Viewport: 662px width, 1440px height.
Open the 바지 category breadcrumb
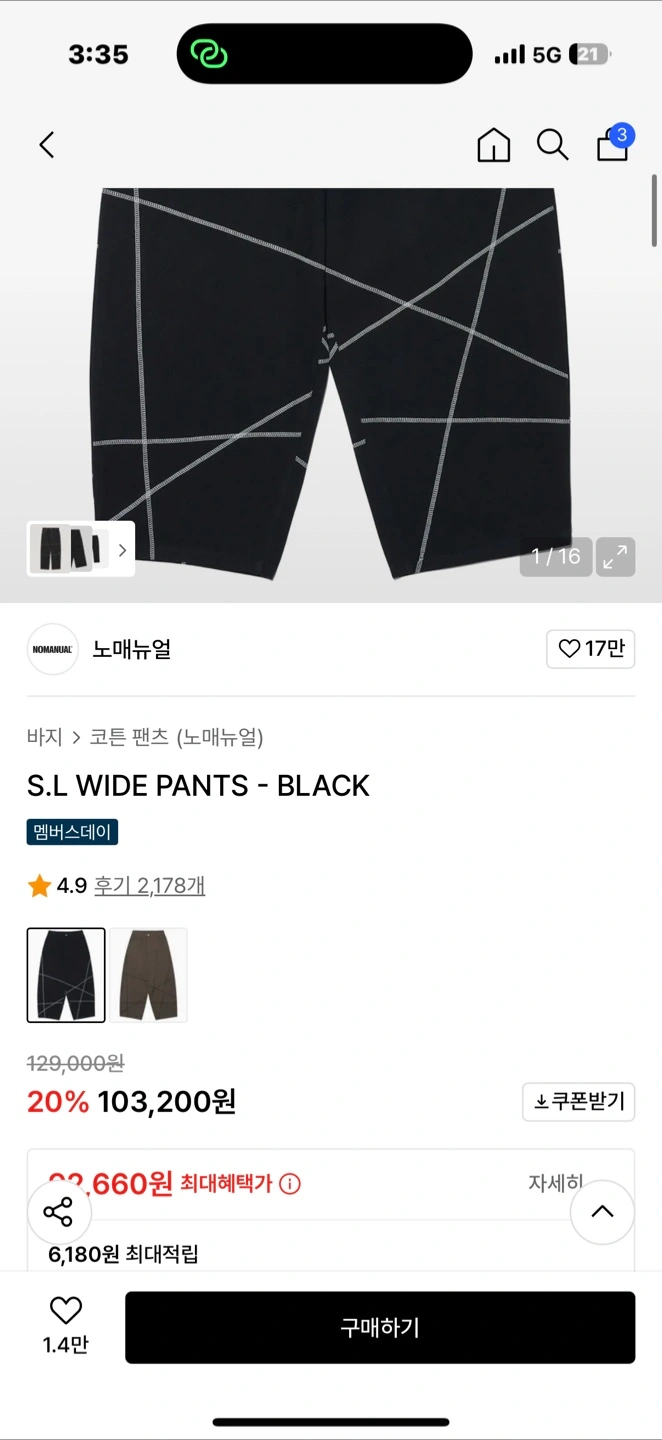tap(45, 738)
